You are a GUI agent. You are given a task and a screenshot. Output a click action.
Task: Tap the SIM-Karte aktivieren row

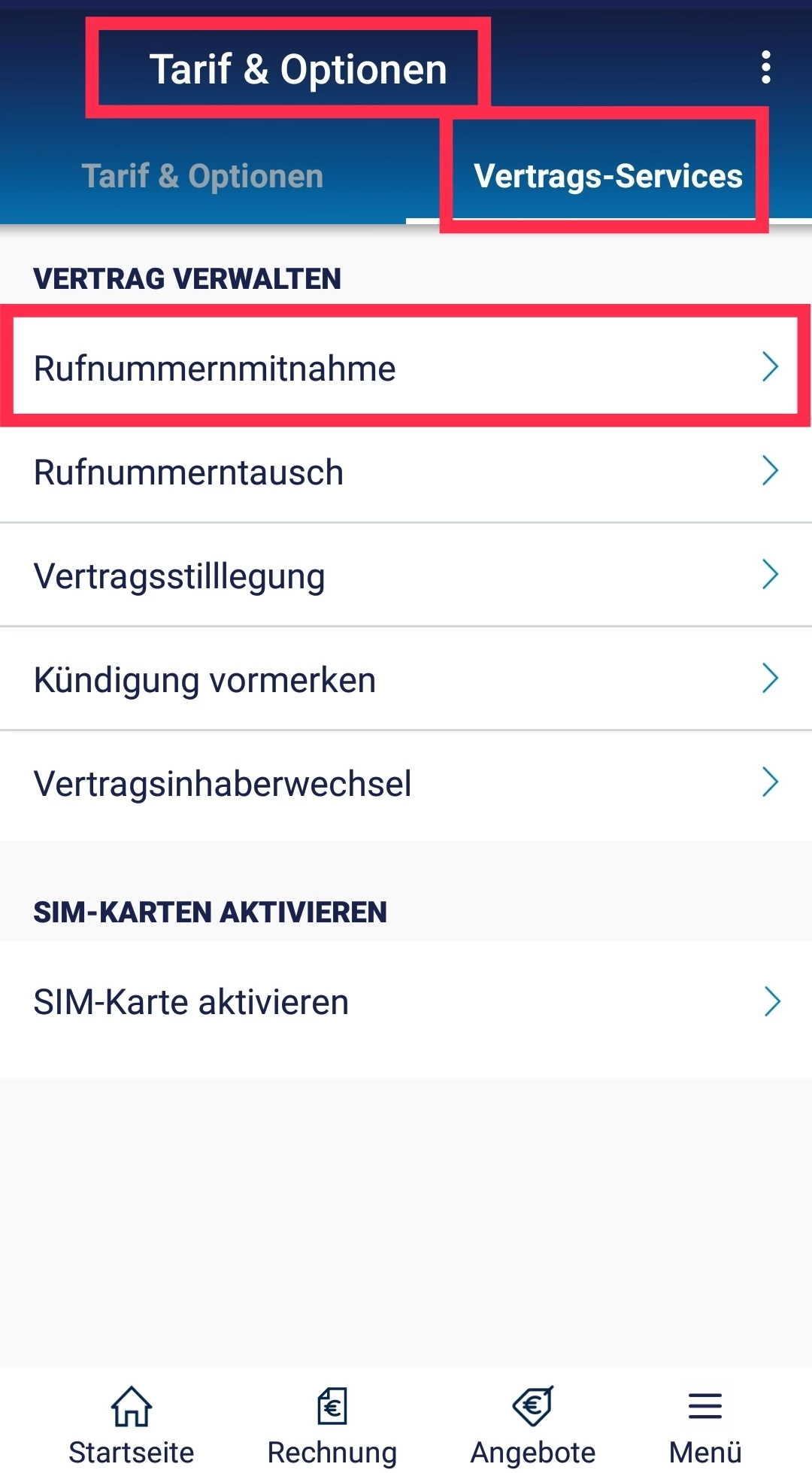coord(406,1001)
